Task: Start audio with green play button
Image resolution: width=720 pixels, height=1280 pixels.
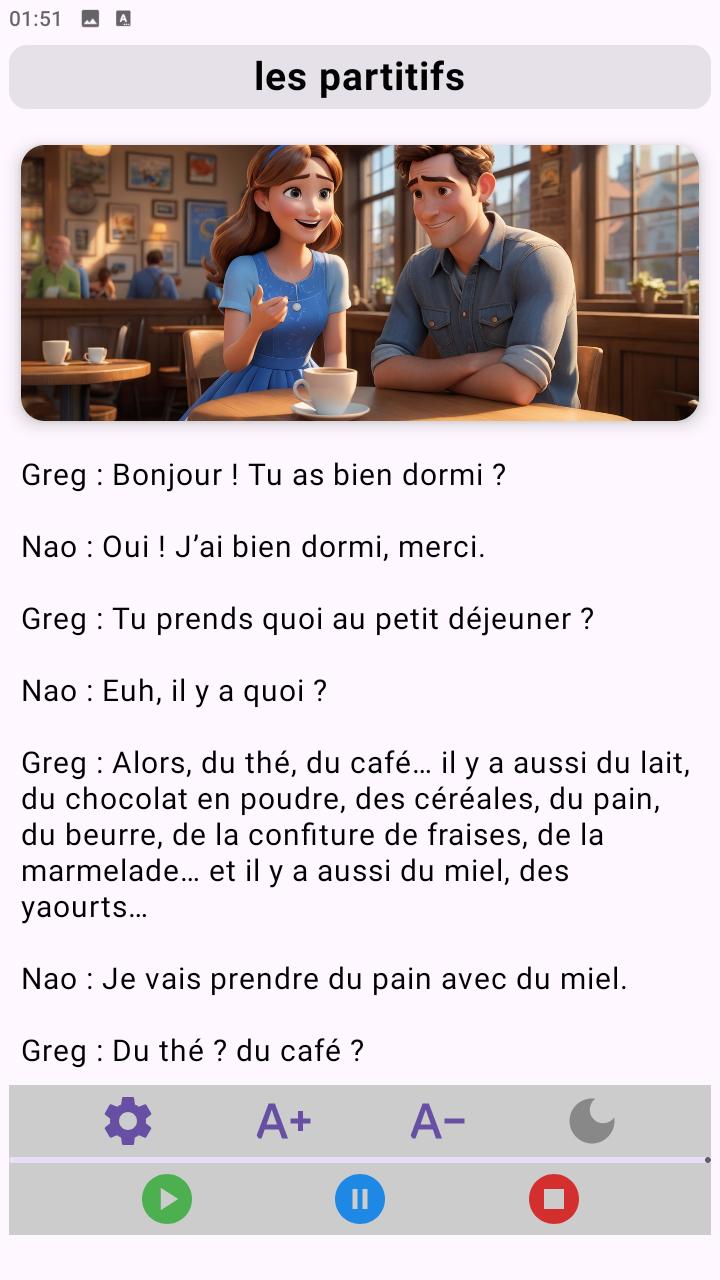Action: tap(167, 1199)
